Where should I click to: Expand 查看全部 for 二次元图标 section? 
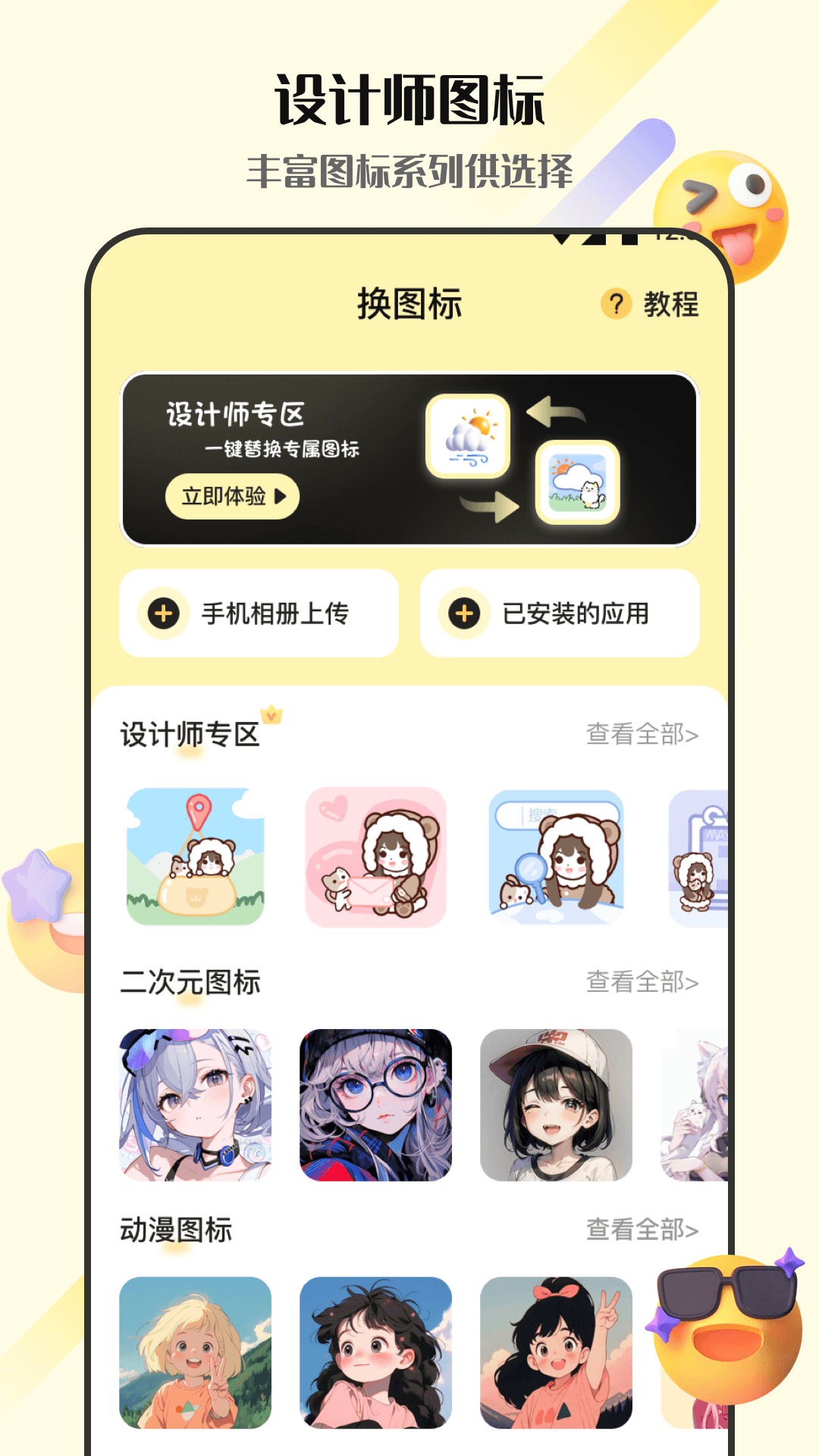(x=641, y=981)
